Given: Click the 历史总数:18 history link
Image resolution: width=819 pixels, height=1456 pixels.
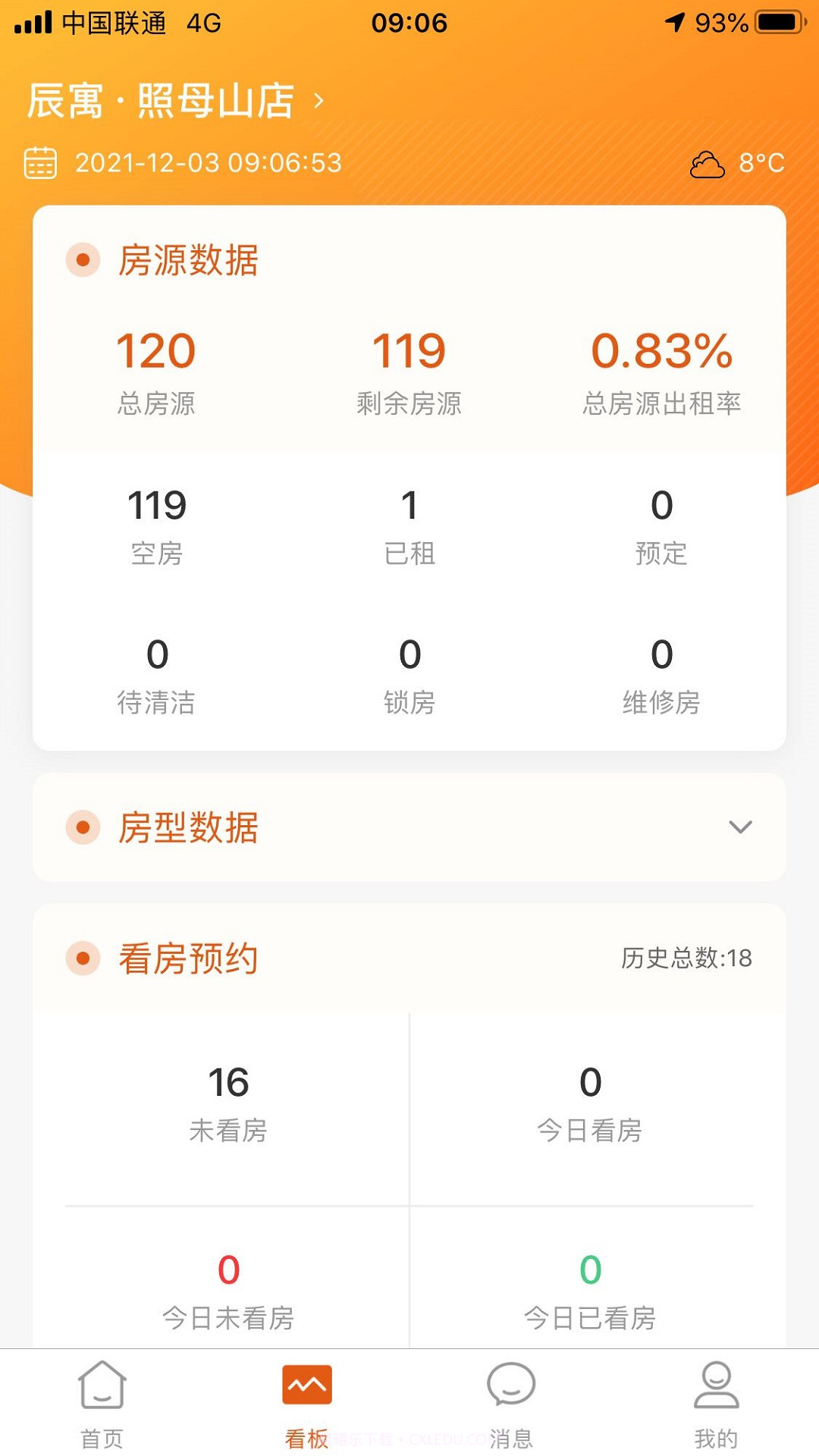Looking at the screenshot, I should click(x=686, y=959).
